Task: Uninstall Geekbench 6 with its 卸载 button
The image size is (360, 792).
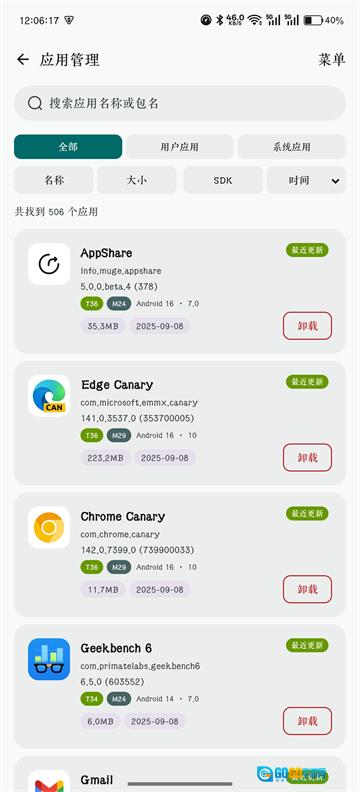Action: [x=307, y=721]
